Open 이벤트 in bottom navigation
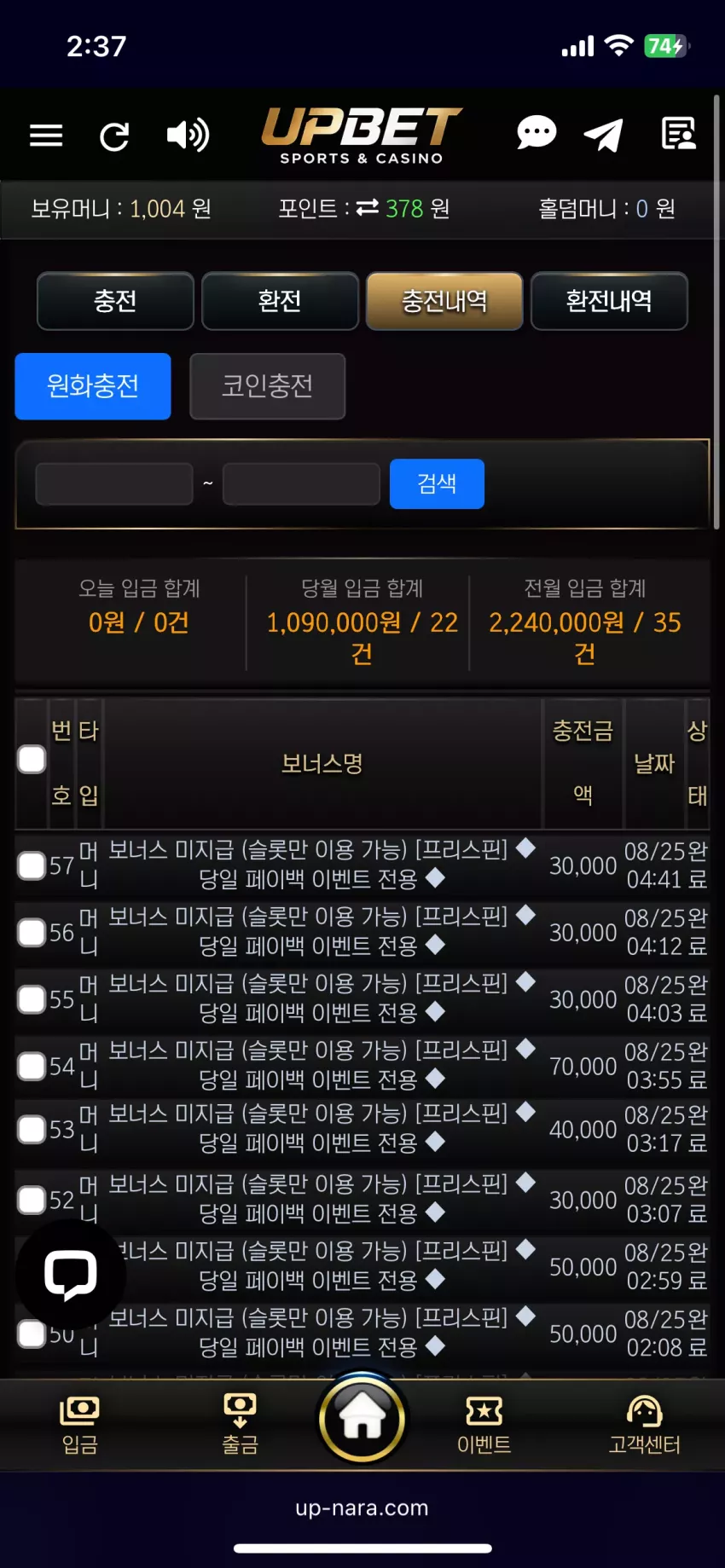The width and height of the screenshot is (725, 1568). tap(484, 1425)
